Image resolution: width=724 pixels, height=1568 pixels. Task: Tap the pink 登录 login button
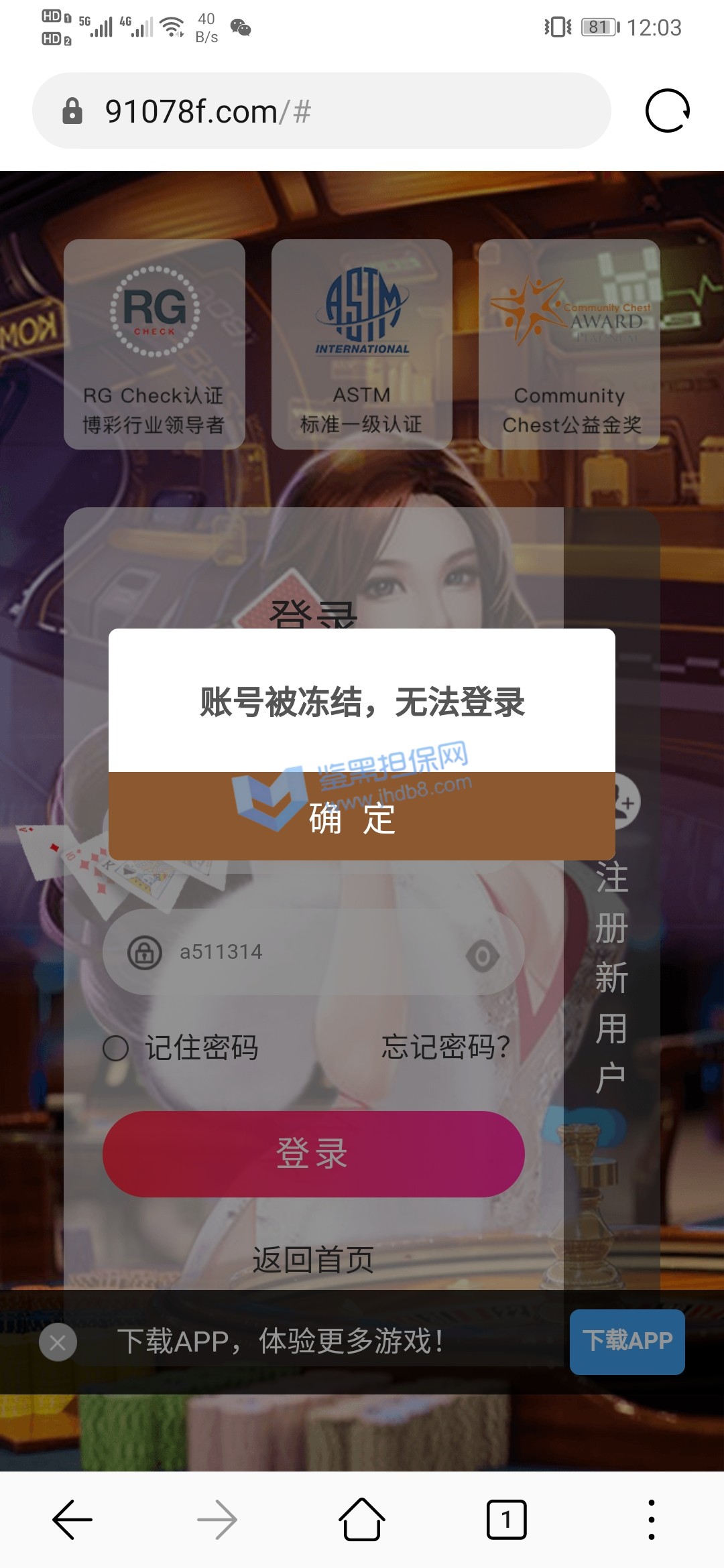313,1154
